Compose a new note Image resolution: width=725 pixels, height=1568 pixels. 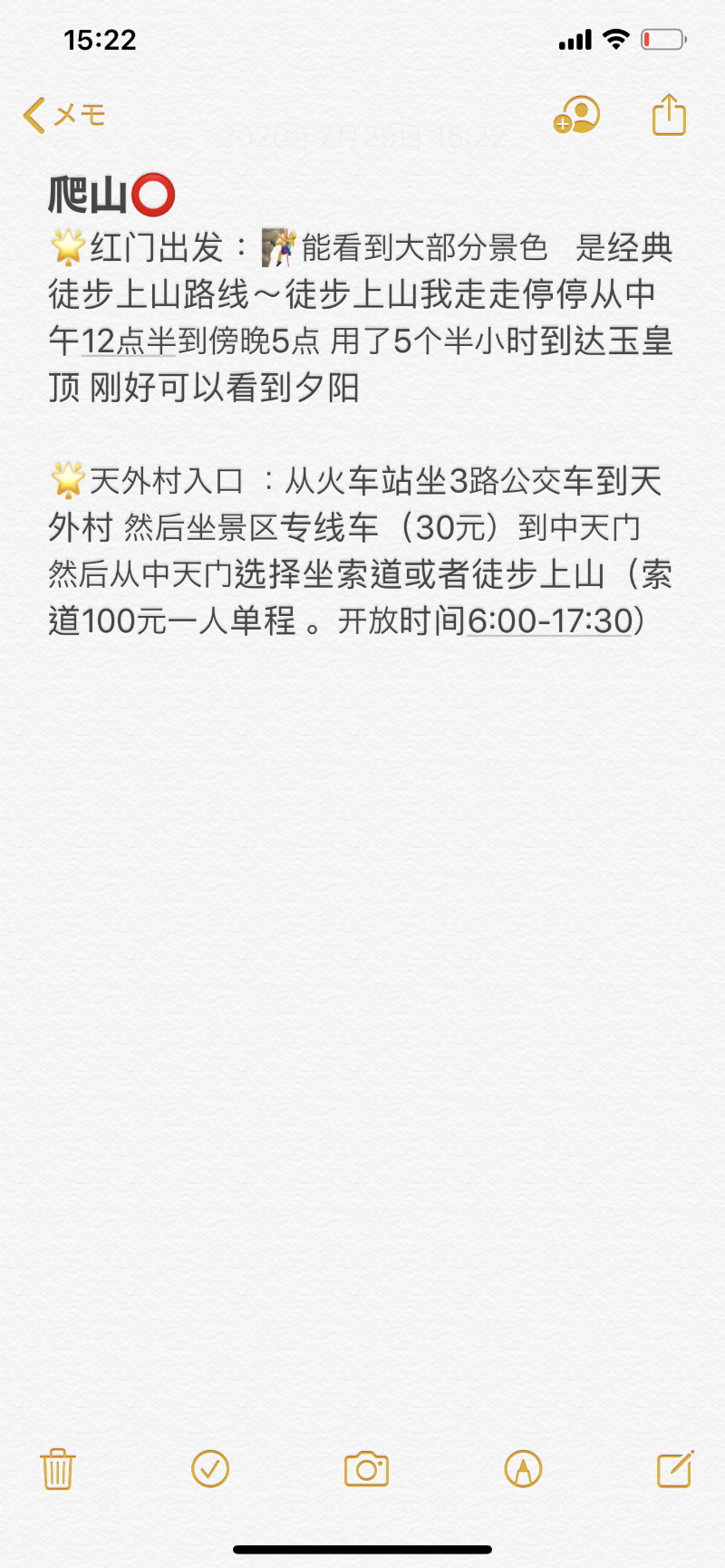[x=675, y=1468]
